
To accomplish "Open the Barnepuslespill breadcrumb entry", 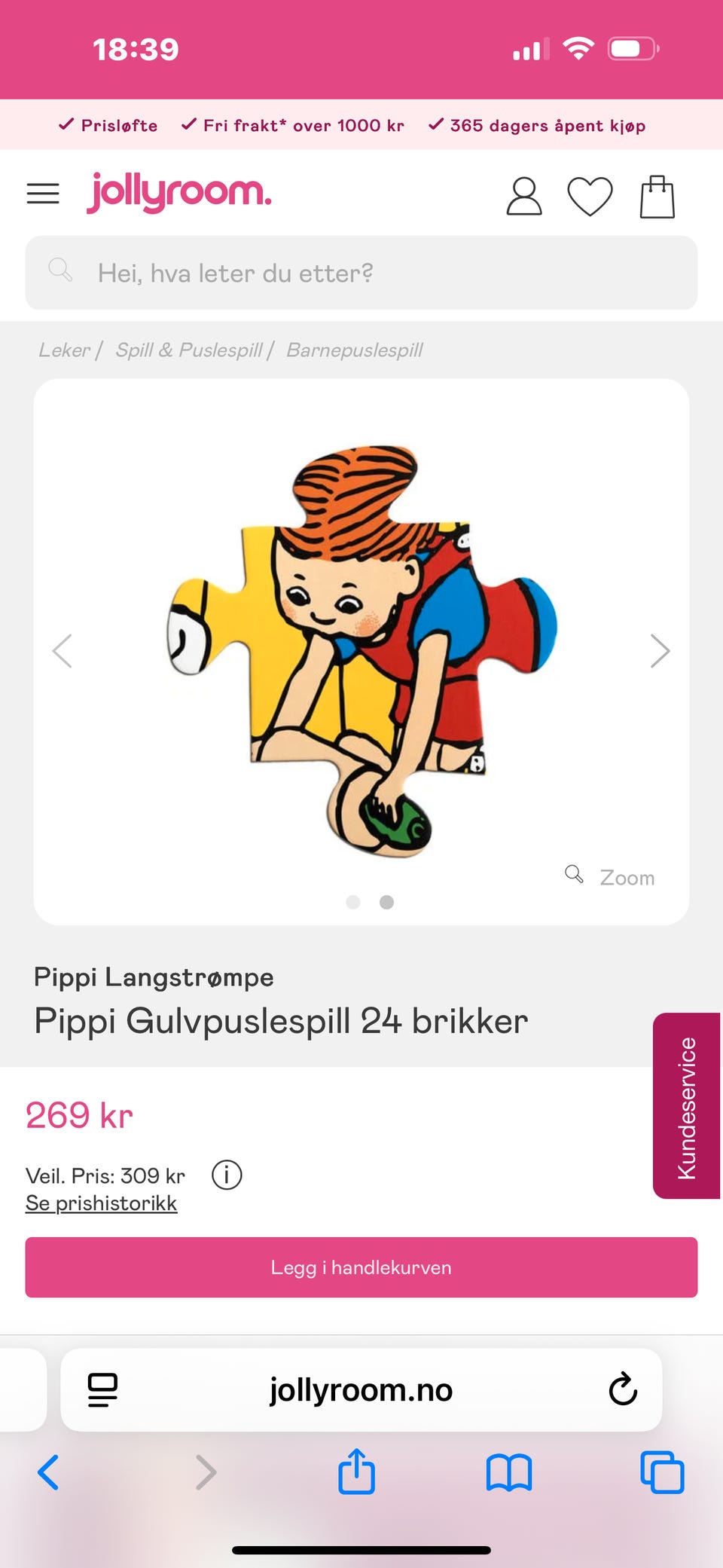I will point(354,350).
